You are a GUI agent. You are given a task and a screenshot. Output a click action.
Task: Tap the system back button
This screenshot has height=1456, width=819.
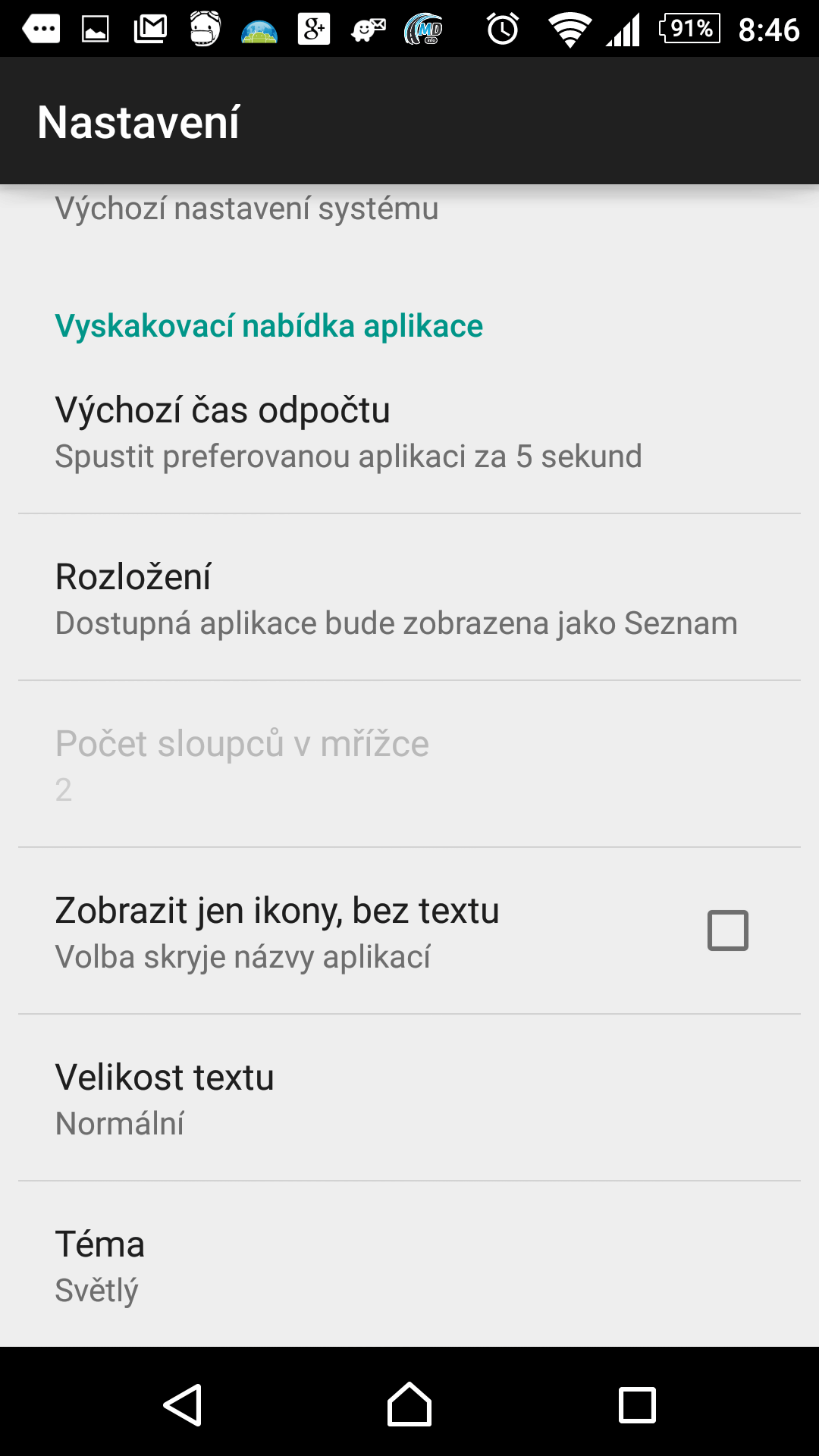[182, 1404]
